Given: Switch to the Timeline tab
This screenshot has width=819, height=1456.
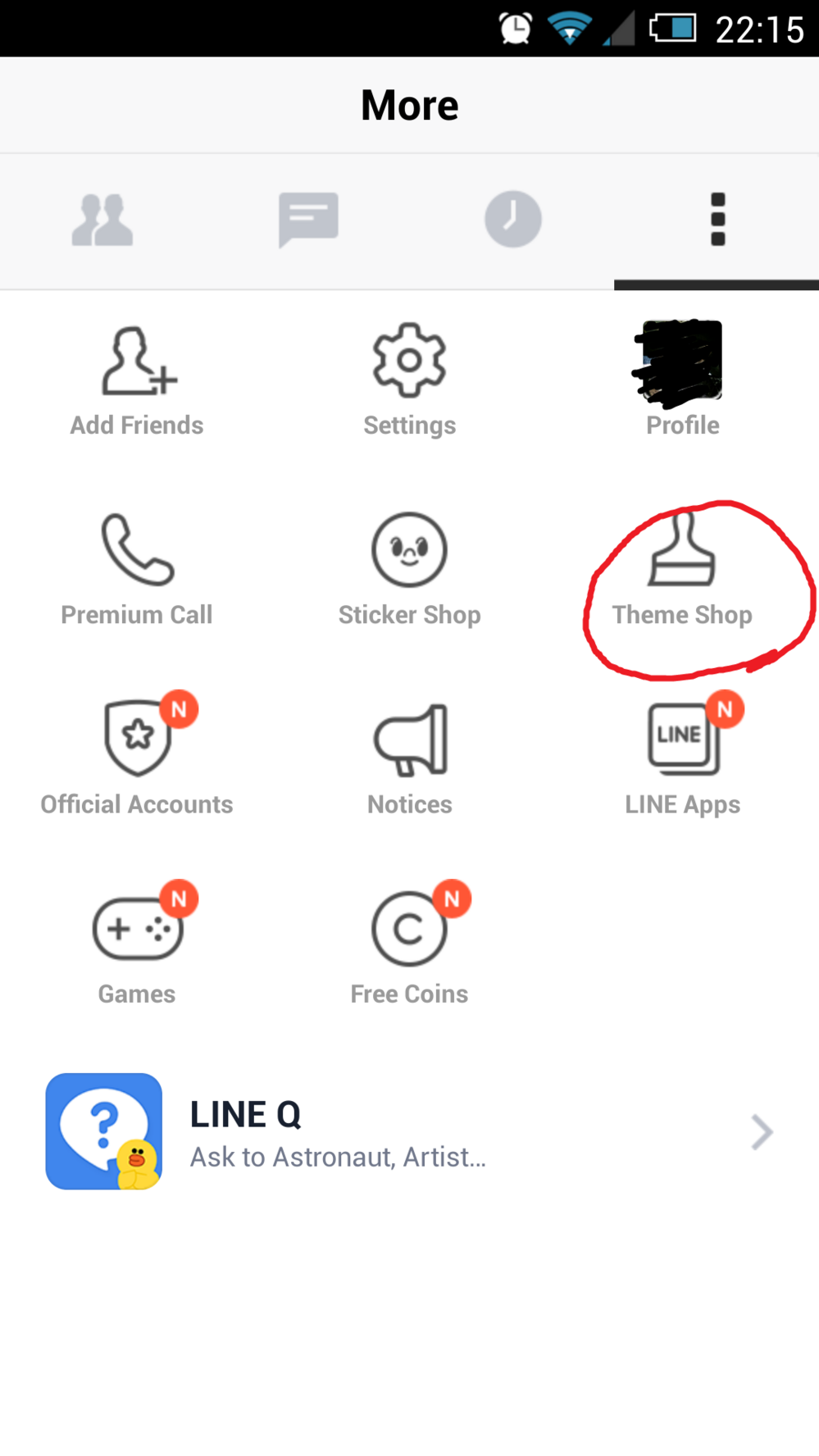Looking at the screenshot, I should pos(512,220).
